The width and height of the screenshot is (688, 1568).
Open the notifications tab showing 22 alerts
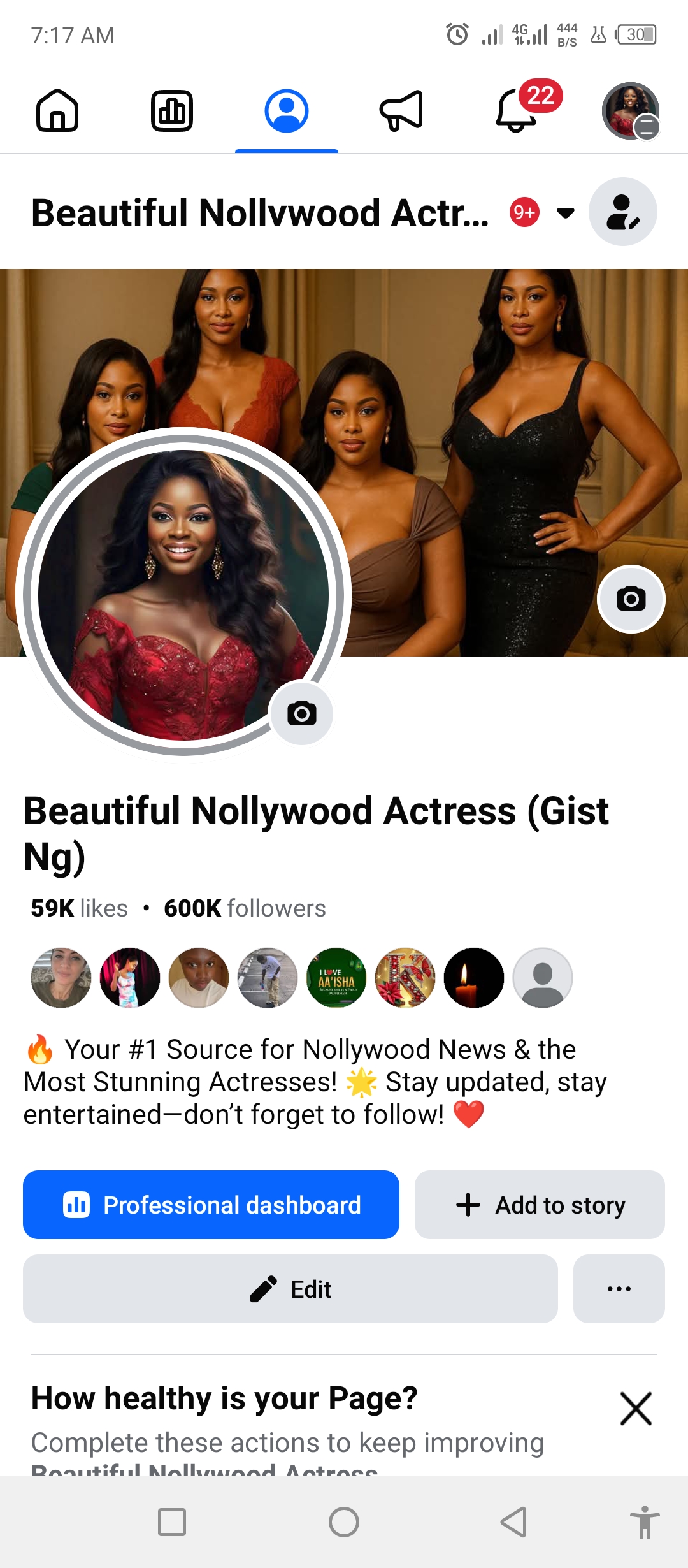coord(515,115)
